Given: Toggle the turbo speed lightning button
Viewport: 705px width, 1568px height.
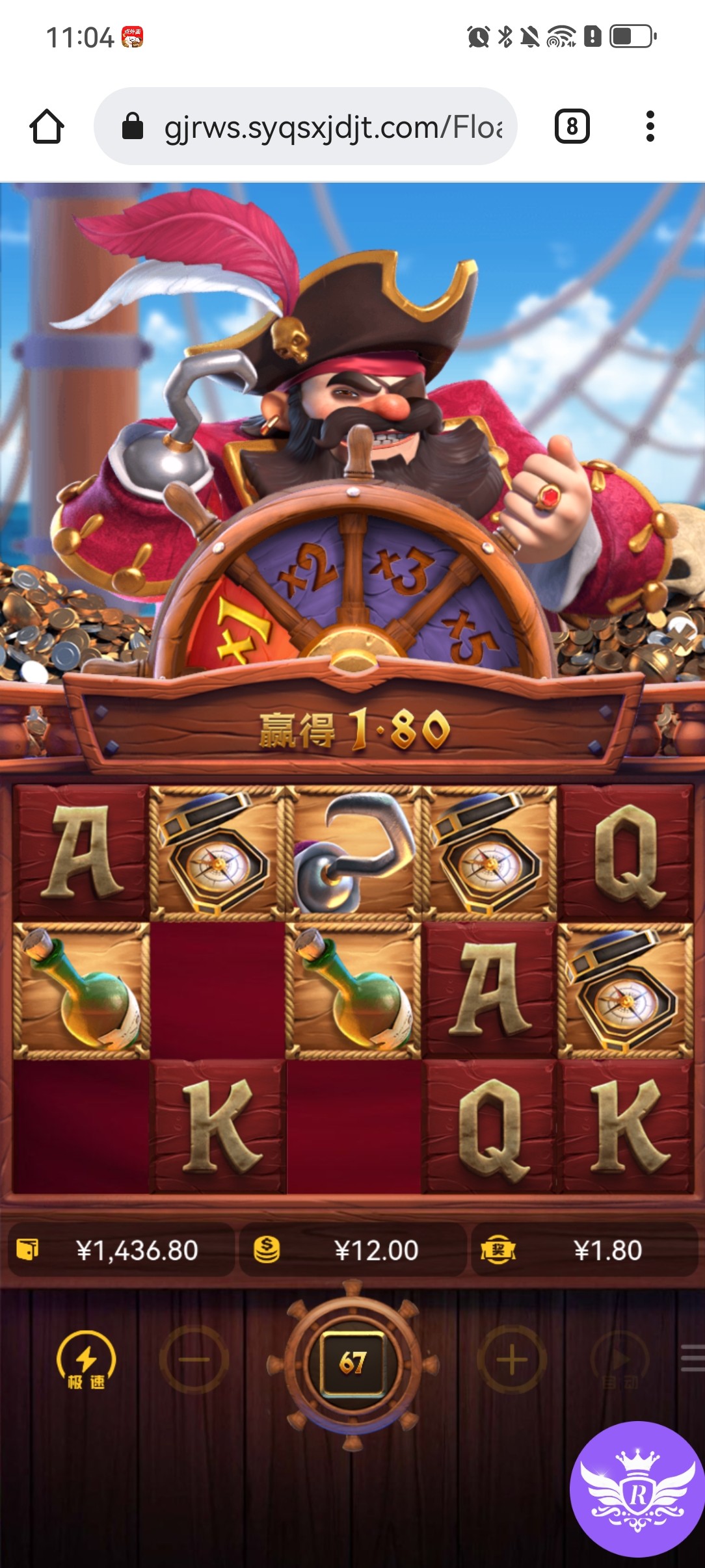Looking at the screenshot, I should pyautogui.click(x=86, y=1360).
